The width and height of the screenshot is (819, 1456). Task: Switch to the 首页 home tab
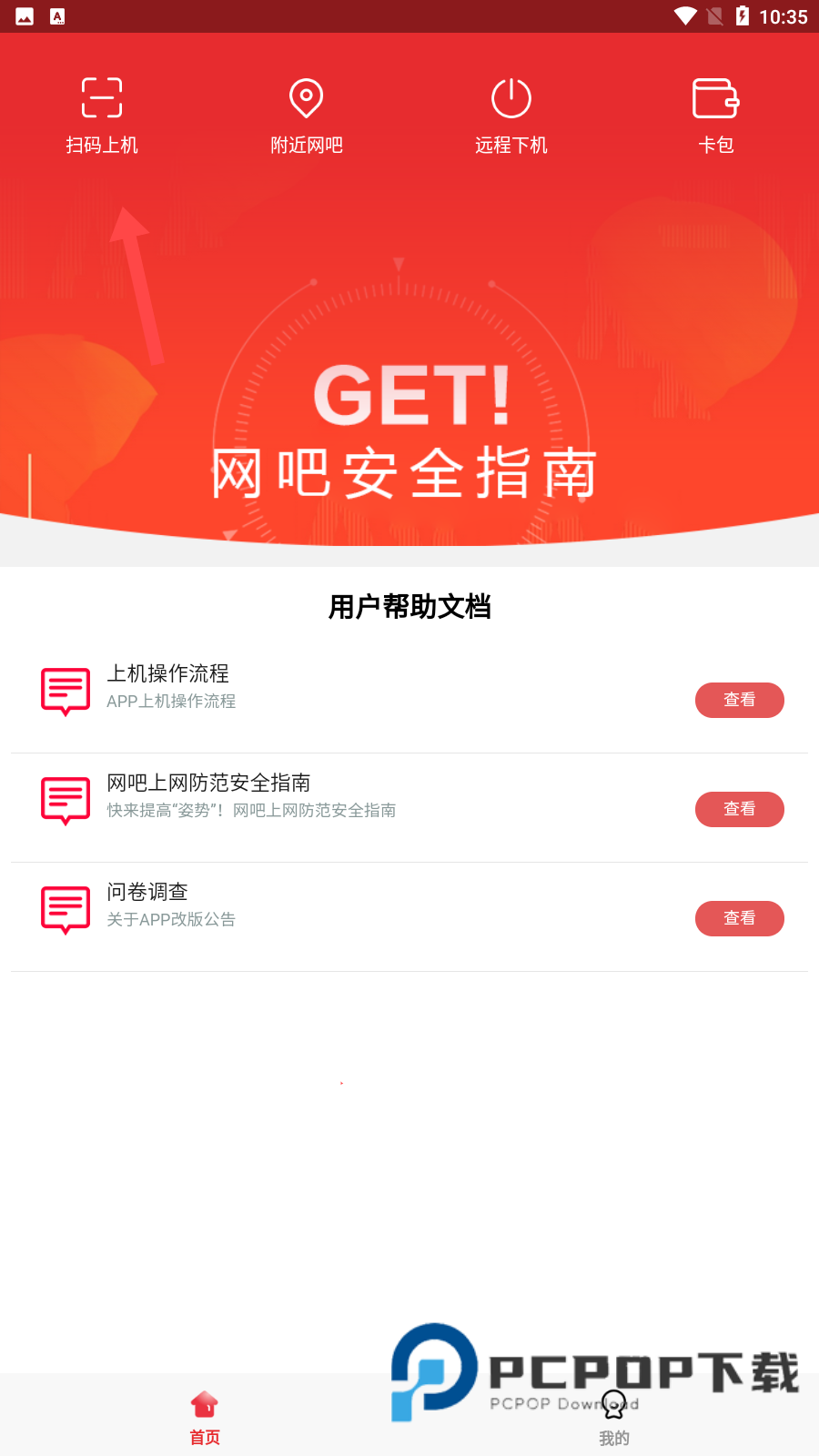(205, 1417)
